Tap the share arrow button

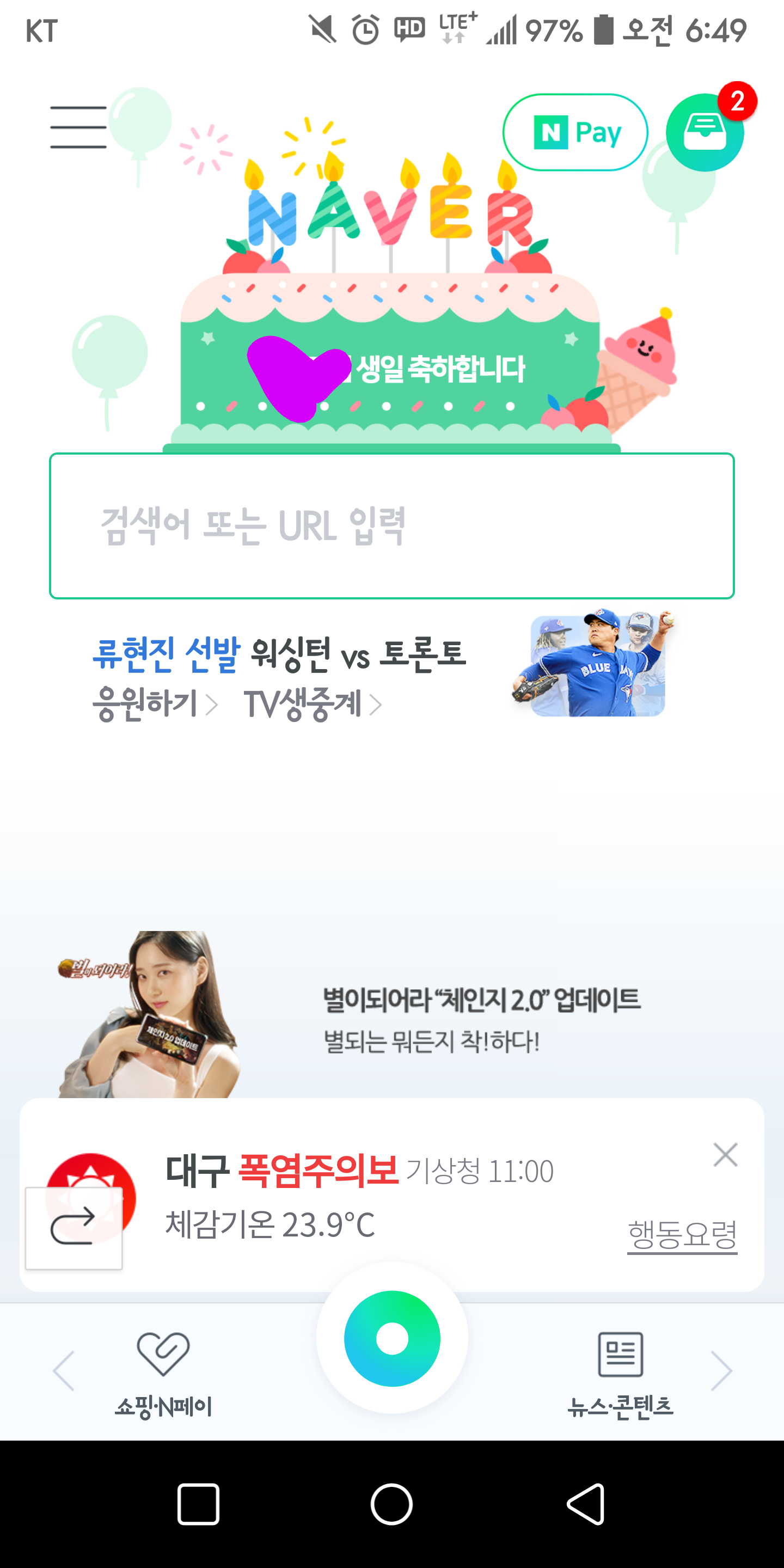pyautogui.click(x=73, y=1228)
